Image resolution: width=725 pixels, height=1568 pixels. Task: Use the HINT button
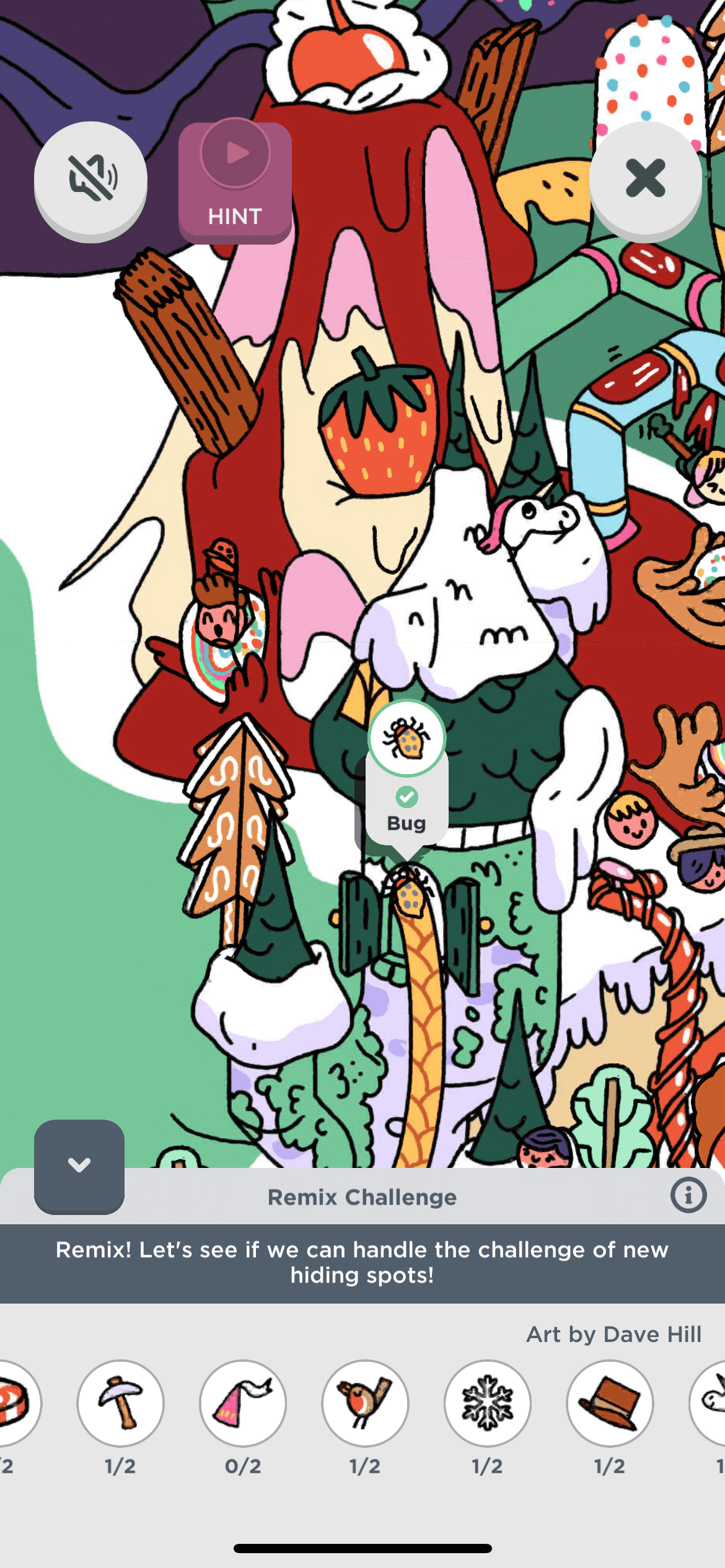tap(235, 181)
